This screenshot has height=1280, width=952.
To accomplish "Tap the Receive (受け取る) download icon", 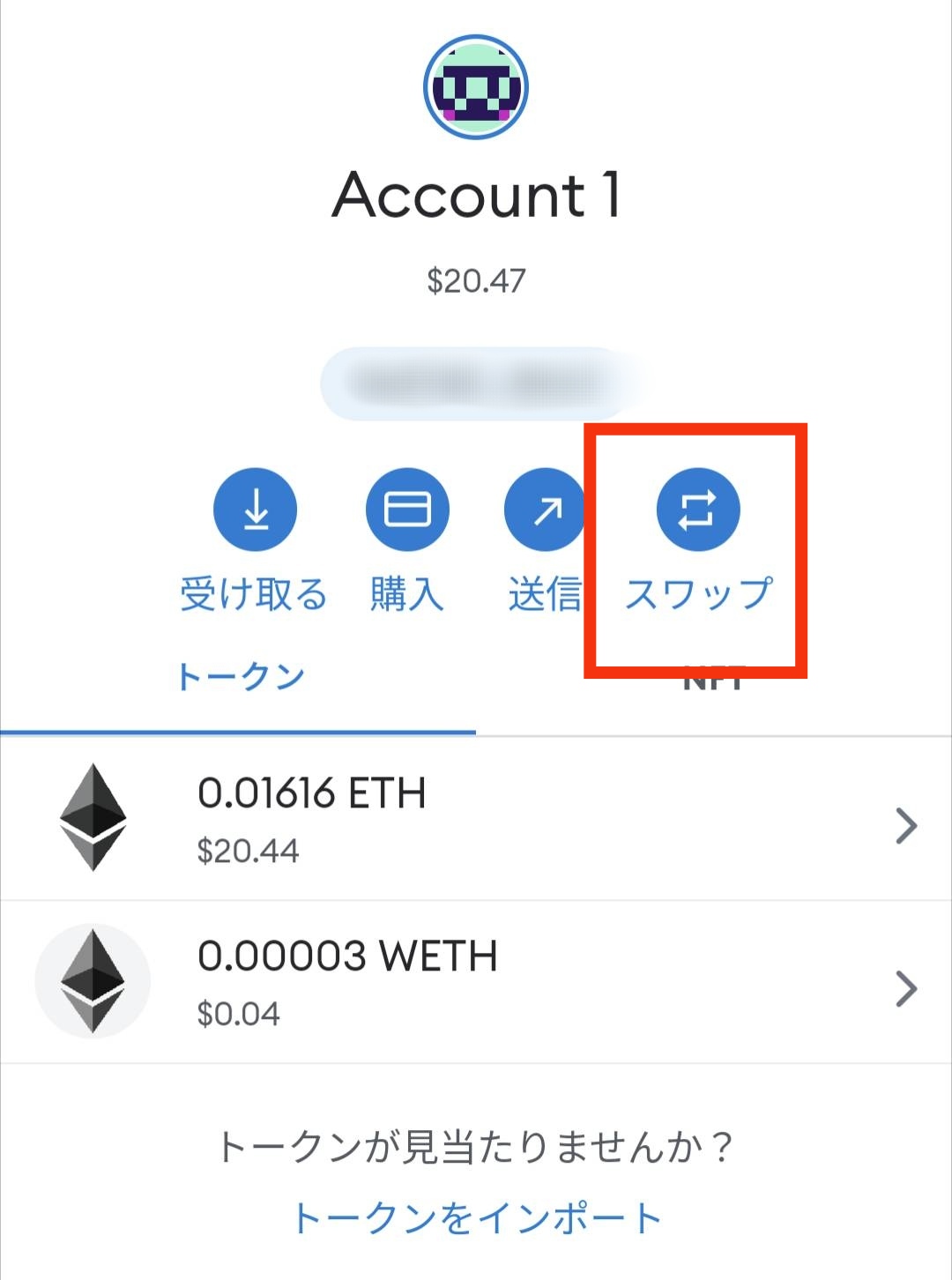I will 255,510.
